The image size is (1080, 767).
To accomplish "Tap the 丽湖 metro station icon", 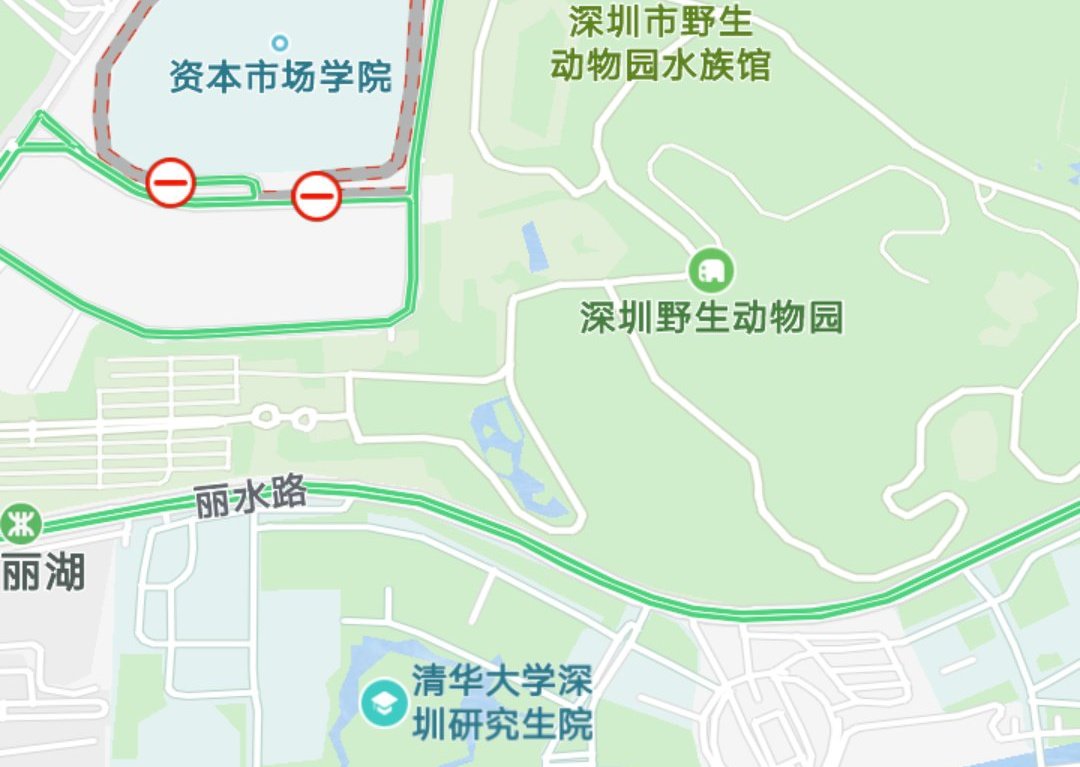I will pos(19,524).
